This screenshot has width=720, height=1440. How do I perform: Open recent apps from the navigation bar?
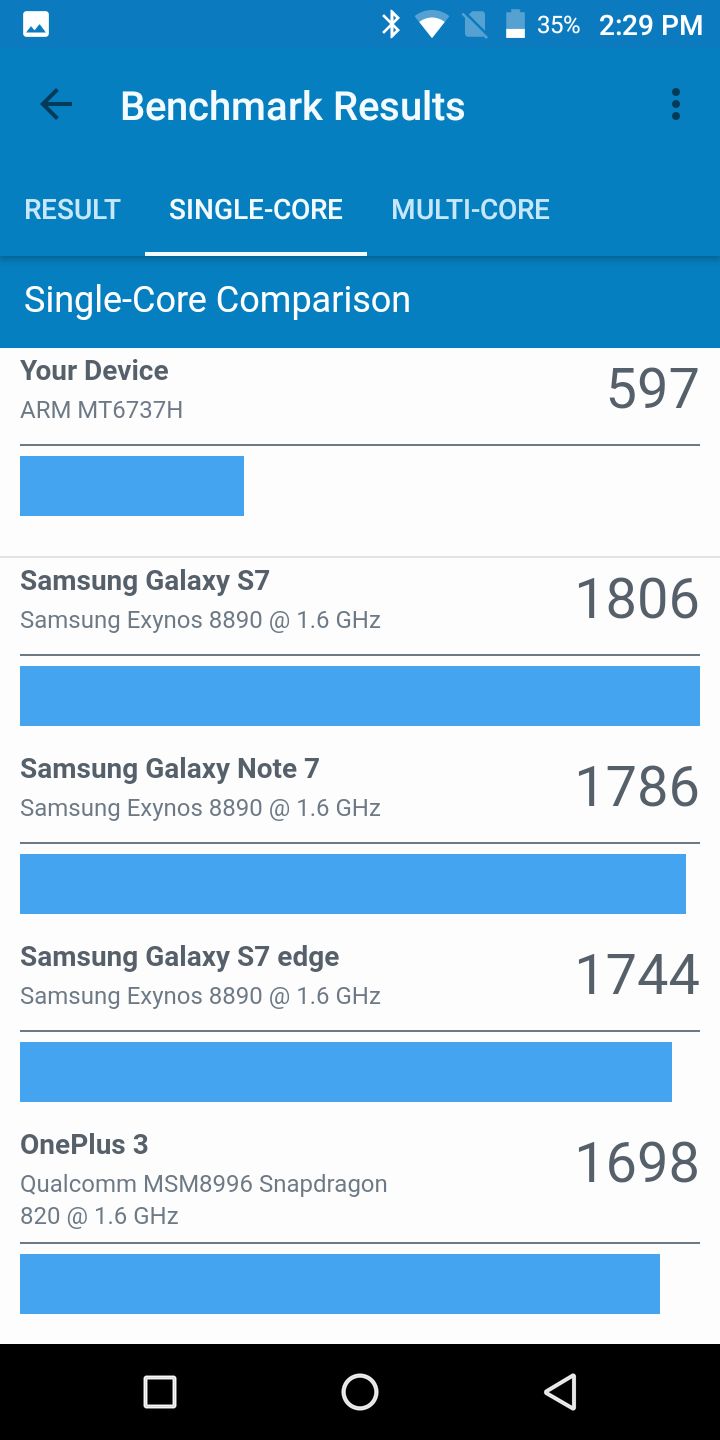coord(160,1392)
